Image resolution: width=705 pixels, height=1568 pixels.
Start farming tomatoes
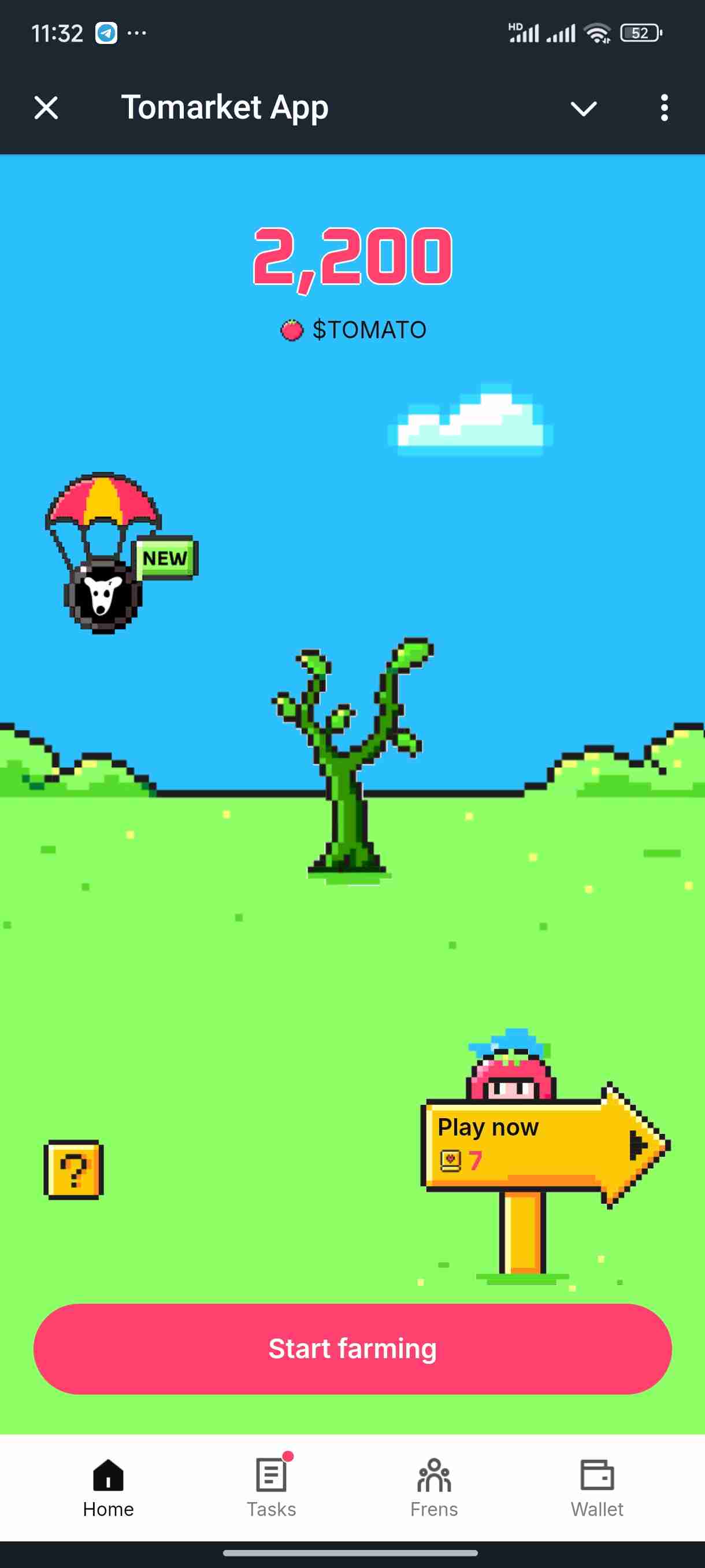coord(352,1348)
